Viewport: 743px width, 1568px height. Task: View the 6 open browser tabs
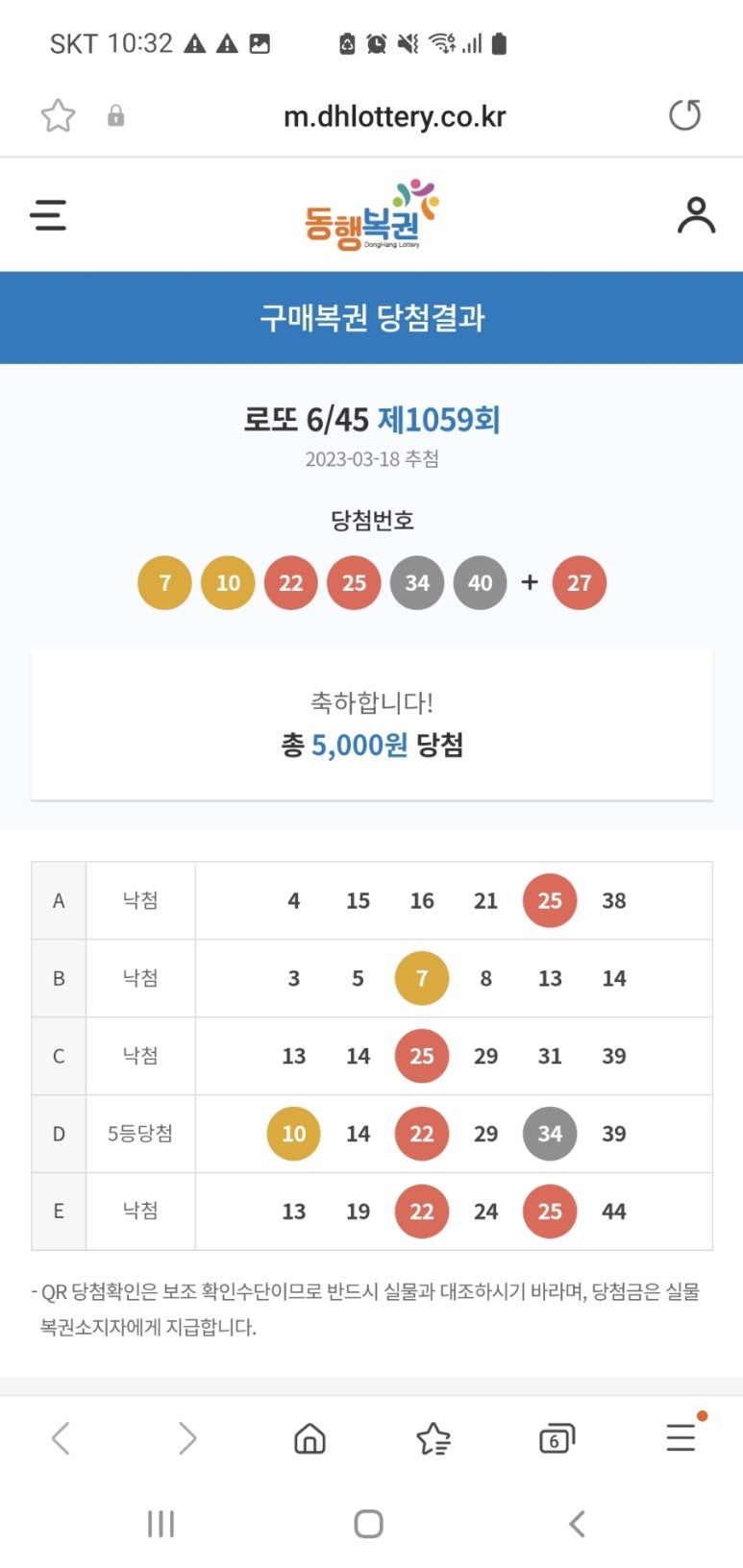click(557, 1438)
